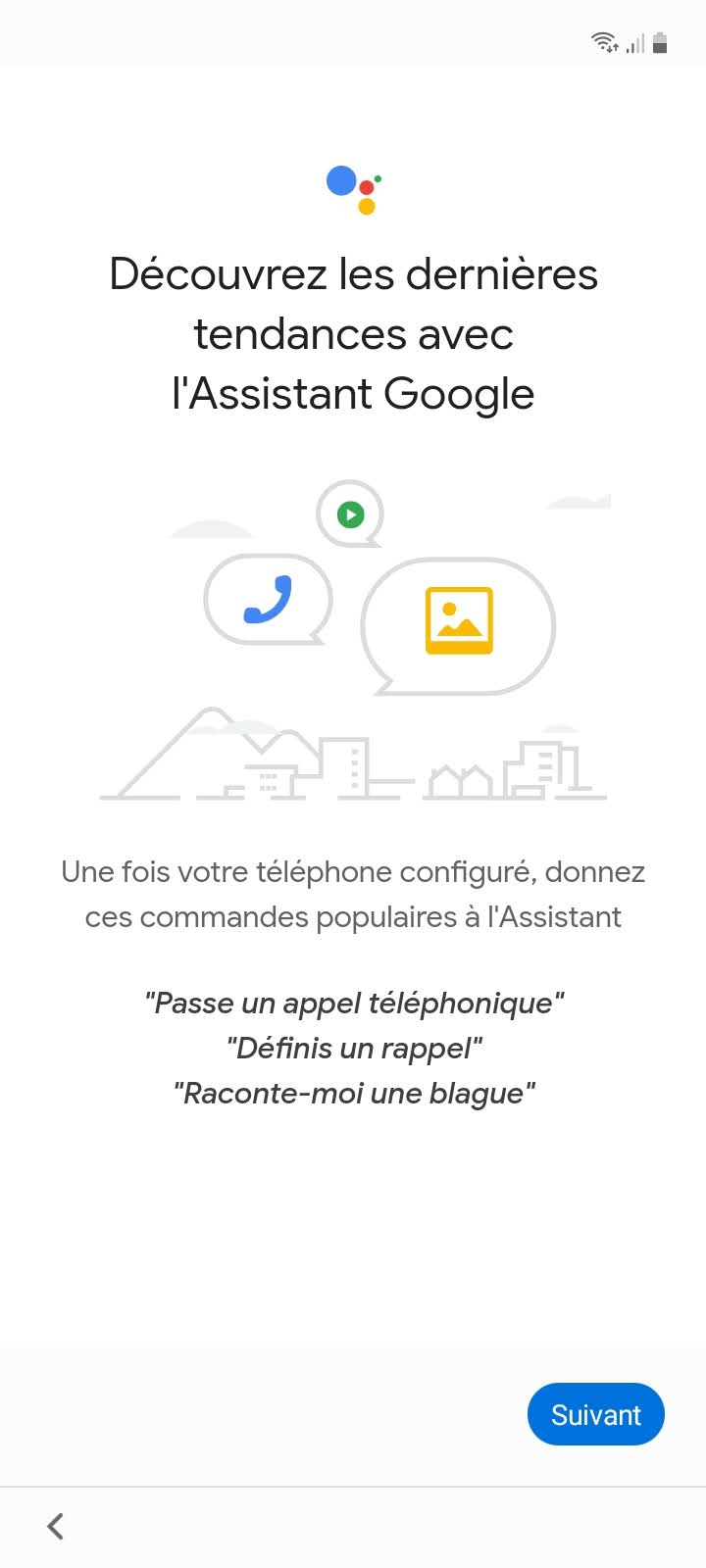Go back with the bottom back arrow
This screenshot has height=1568, width=706.
56,1526
